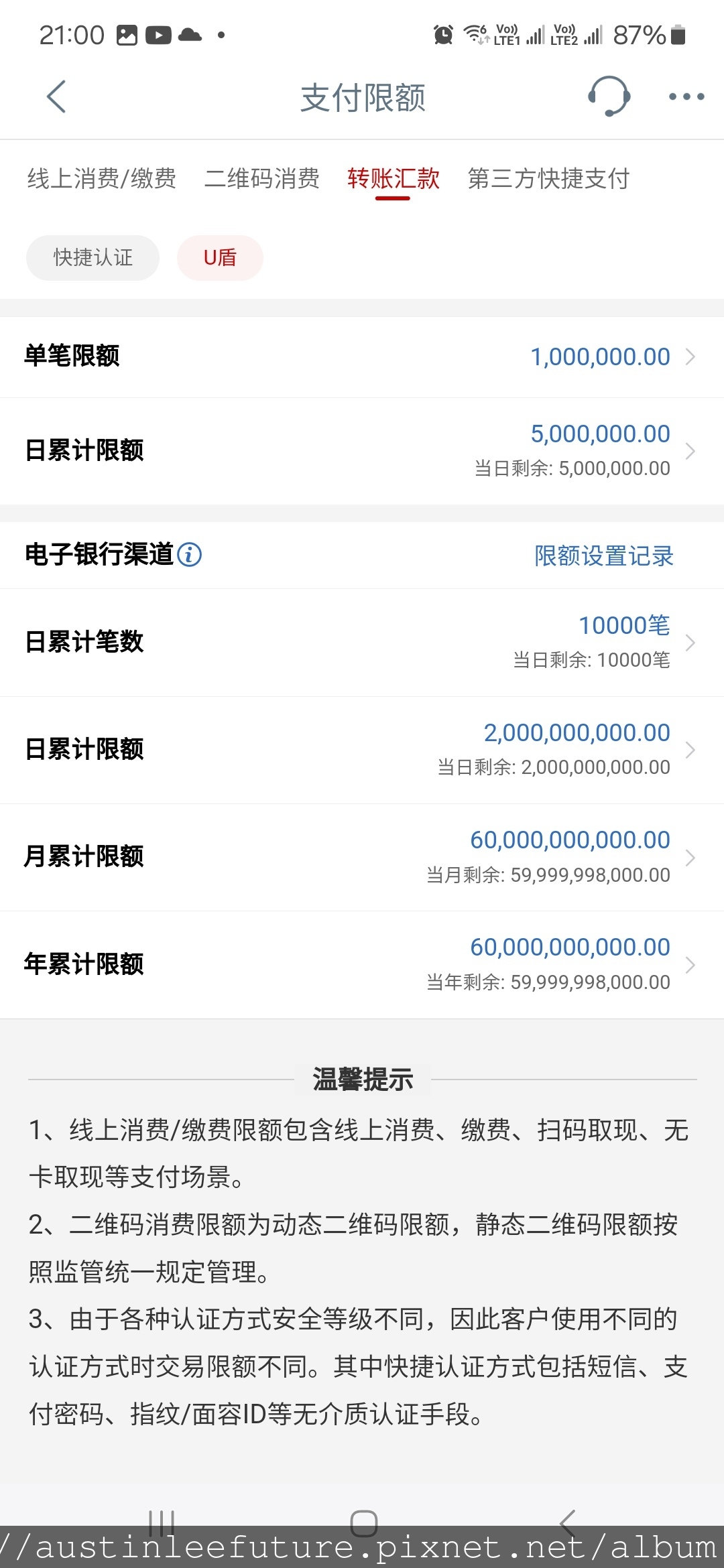724x1568 pixels.
Task: Open the 年累计限额 row
Action: pos(362,965)
